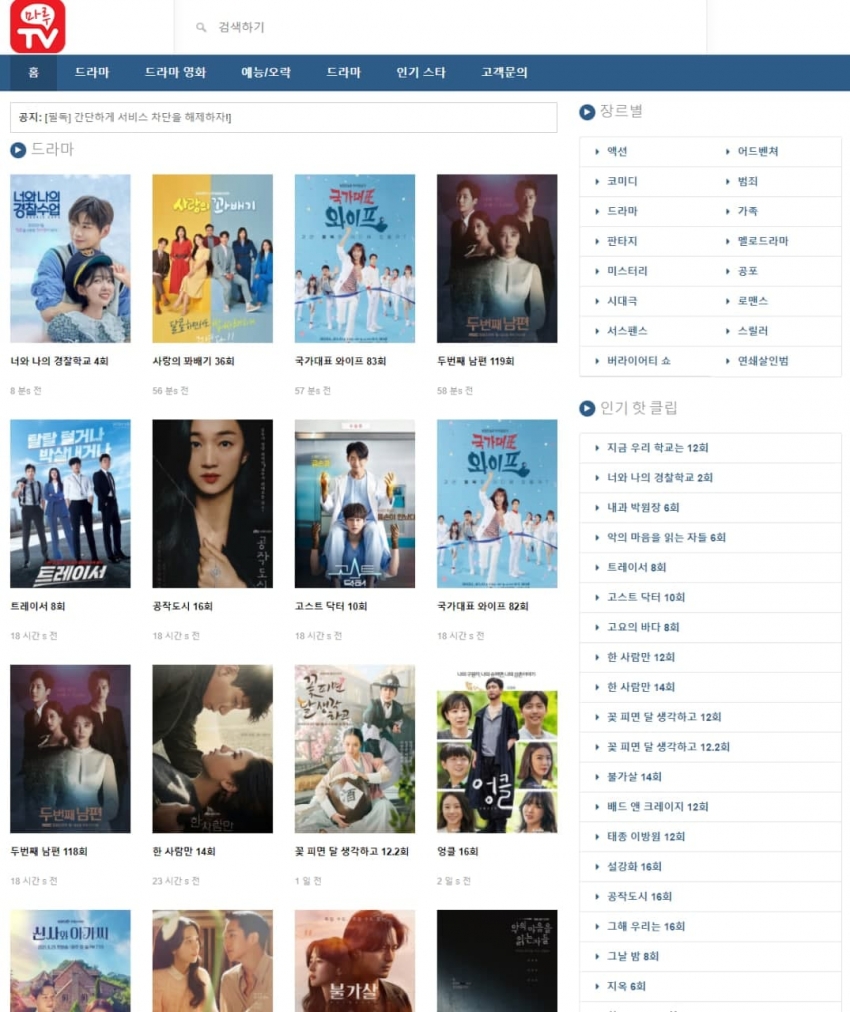The height and width of the screenshot is (1012, 850).
Task: Select the 스릴러 genre
Action: tap(753, 331)
